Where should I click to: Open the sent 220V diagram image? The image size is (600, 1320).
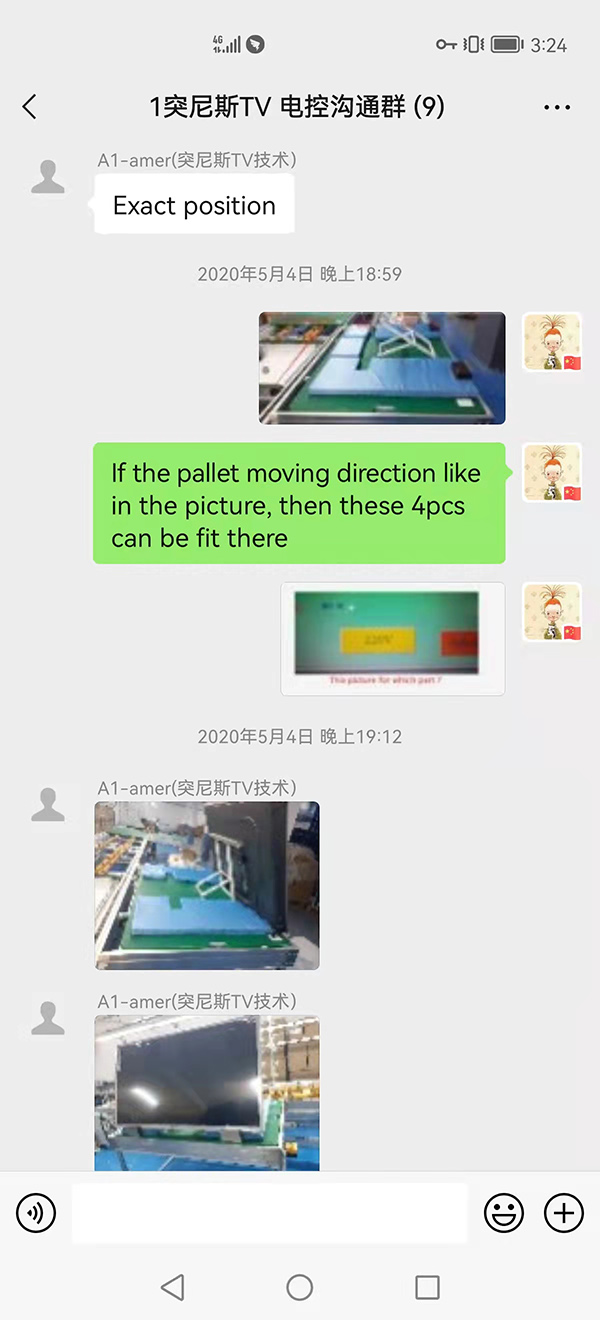pyautogui.click(x=392, y=638)
